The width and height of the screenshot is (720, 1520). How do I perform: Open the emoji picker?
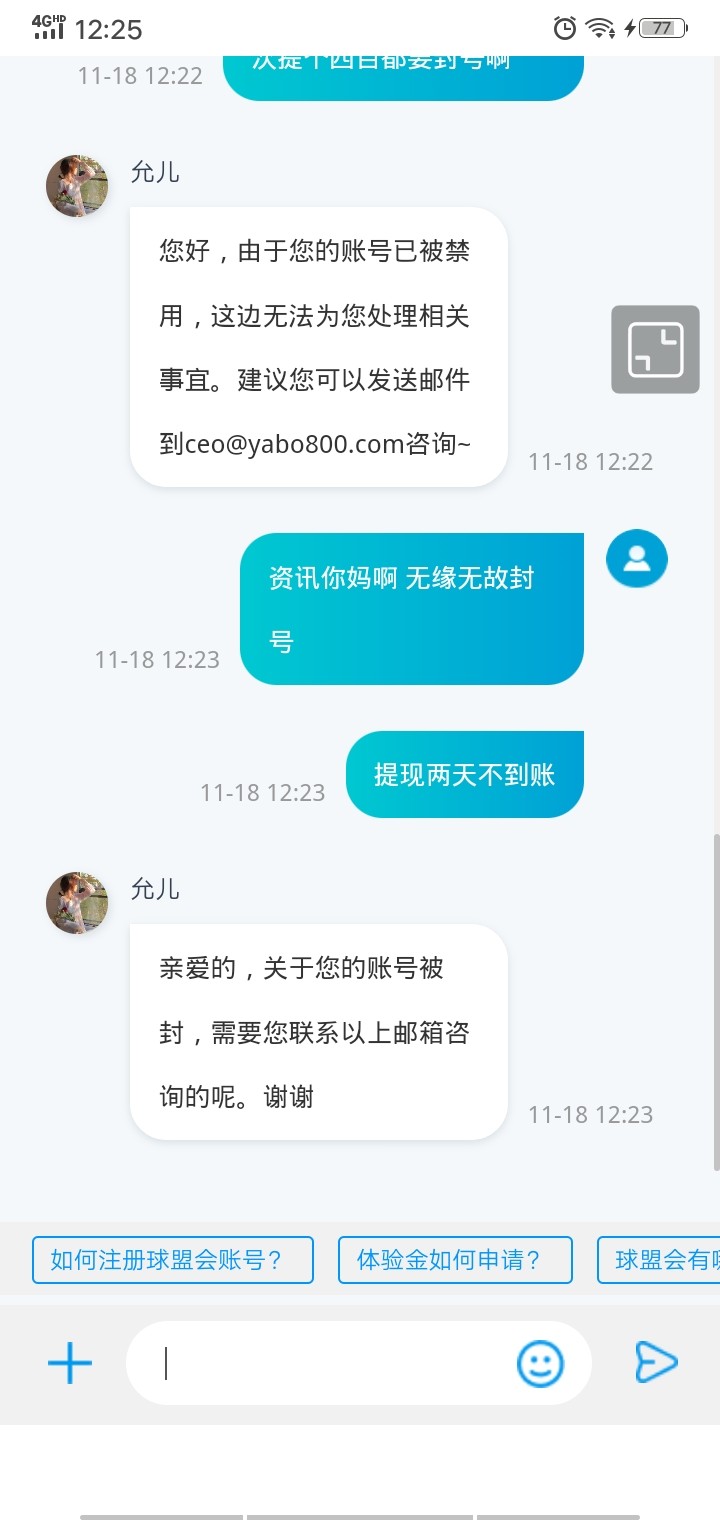pyautogui.click(x=540, y=1363)
